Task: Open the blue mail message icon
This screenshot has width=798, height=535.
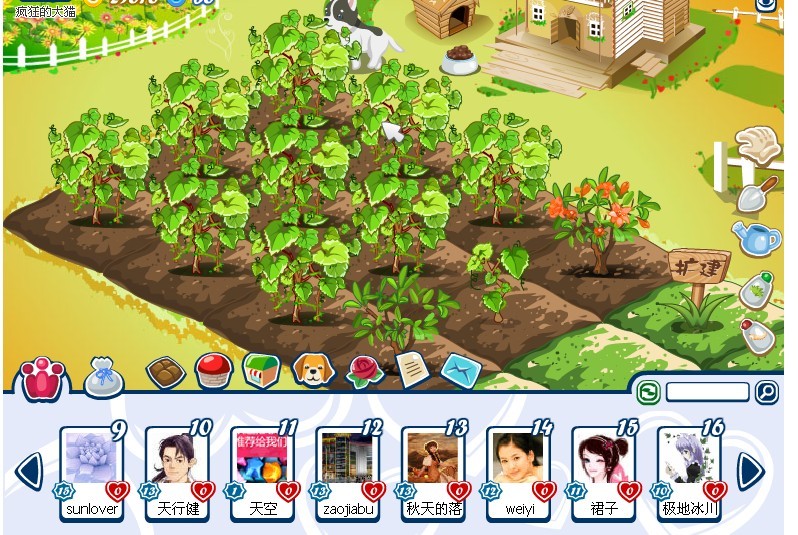Action: [x=460, y=370]
